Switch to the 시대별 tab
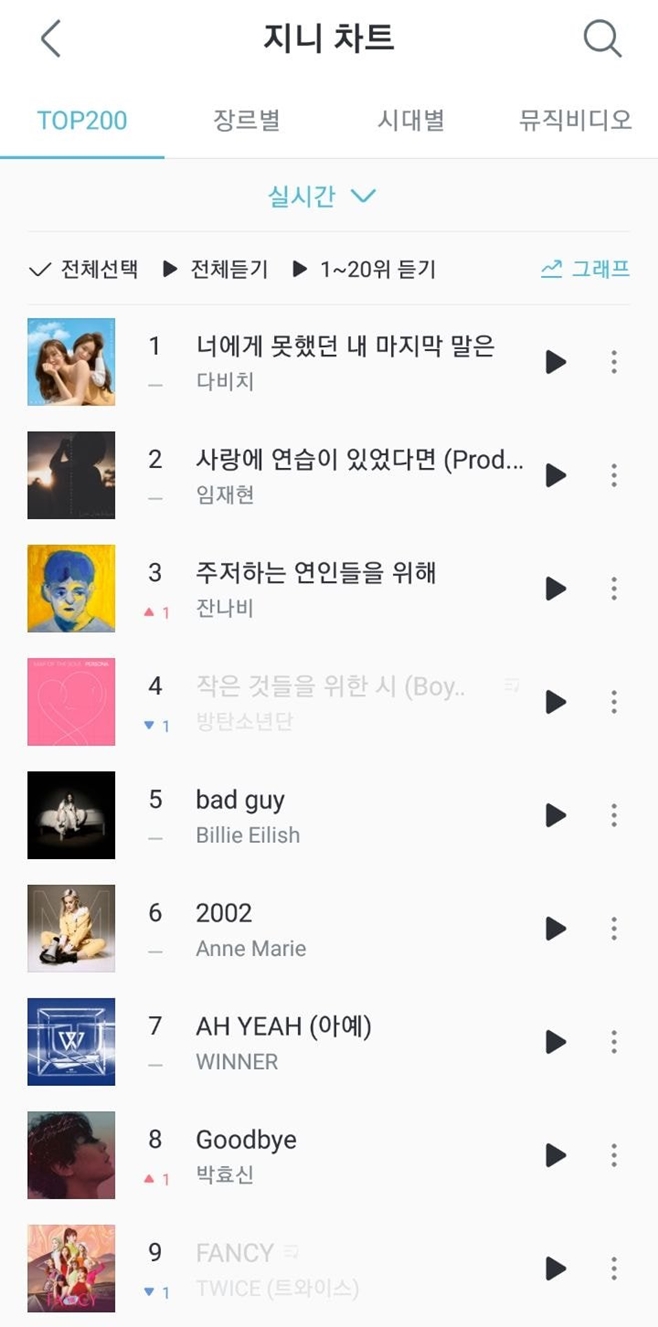The height and width of the screenshot is (1327, 658). coord(410,121)
